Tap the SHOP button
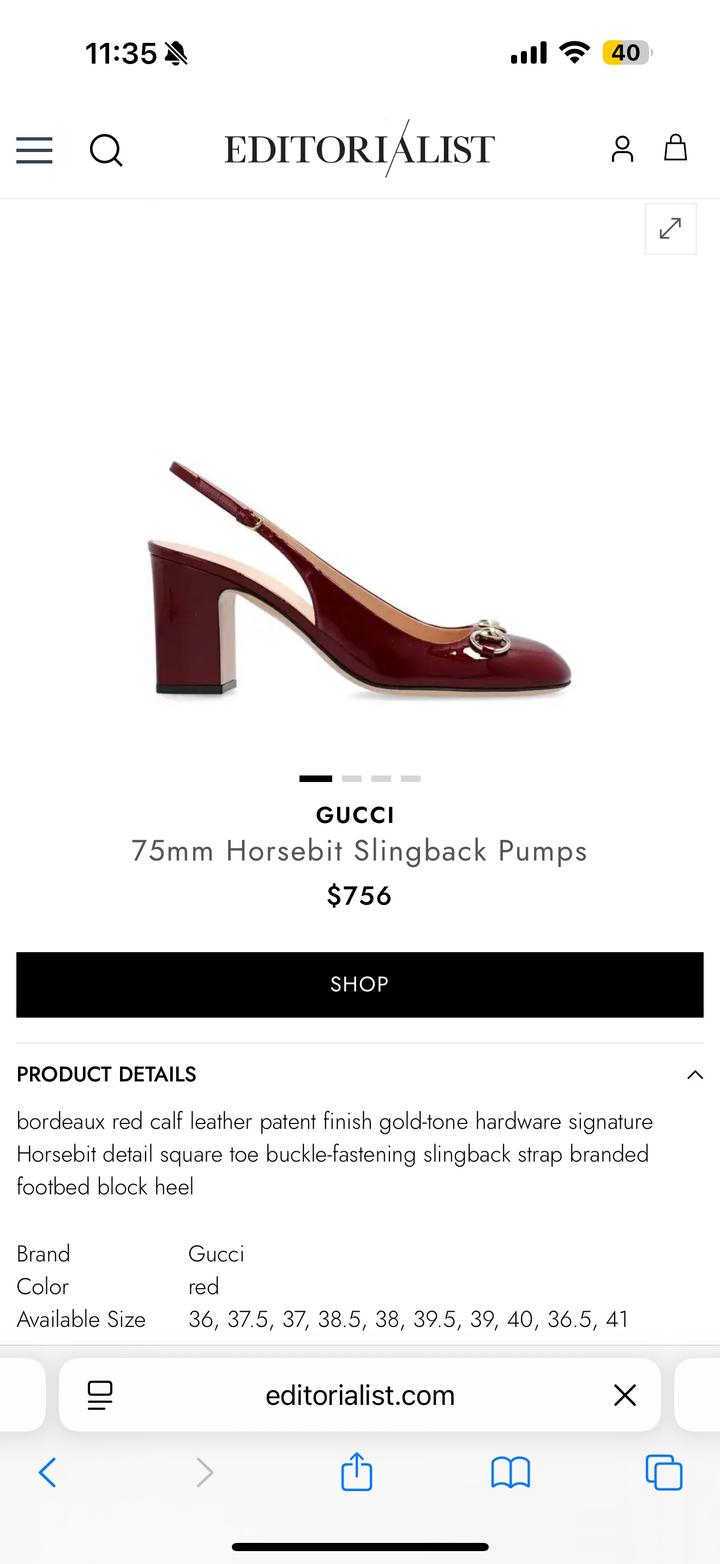 (360, 984)
